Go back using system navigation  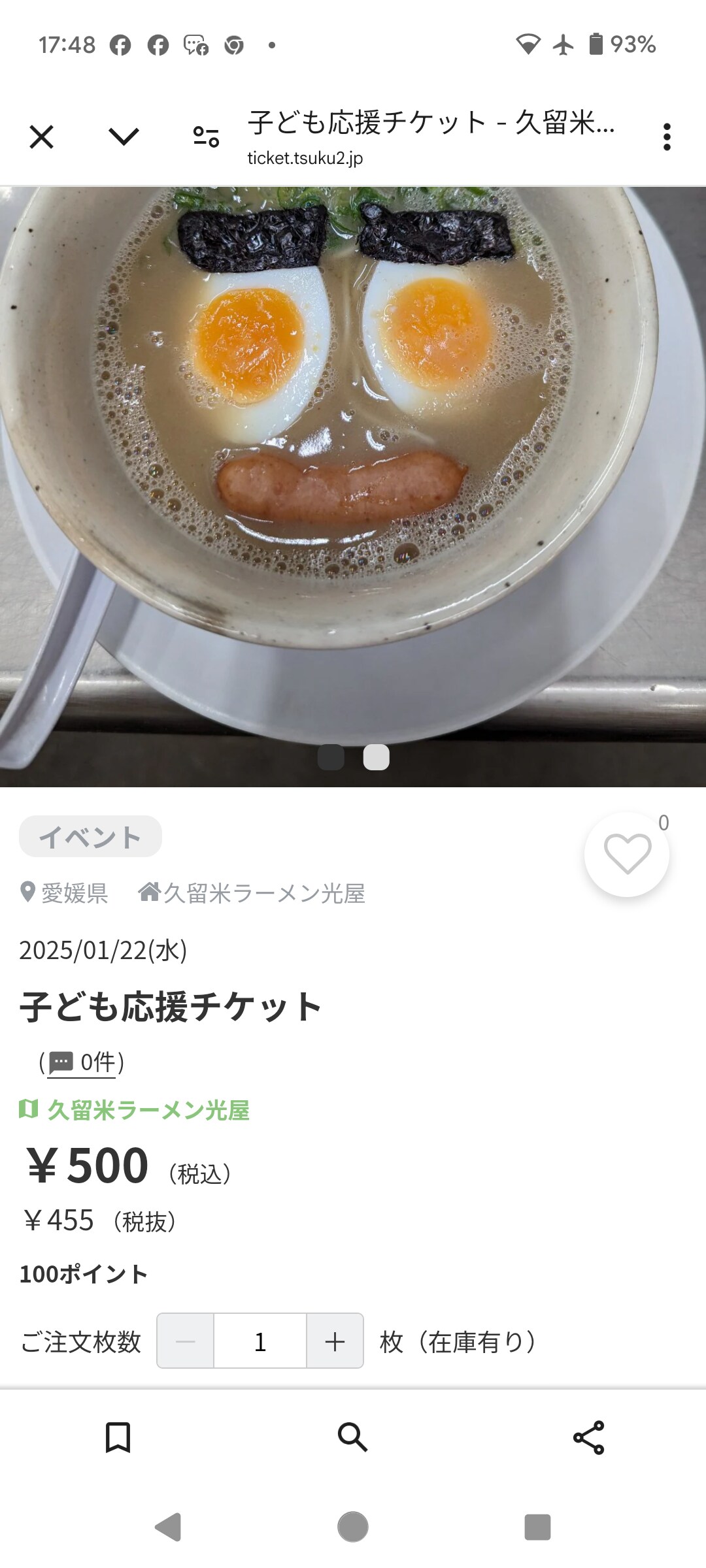(x=168, y=1527)
